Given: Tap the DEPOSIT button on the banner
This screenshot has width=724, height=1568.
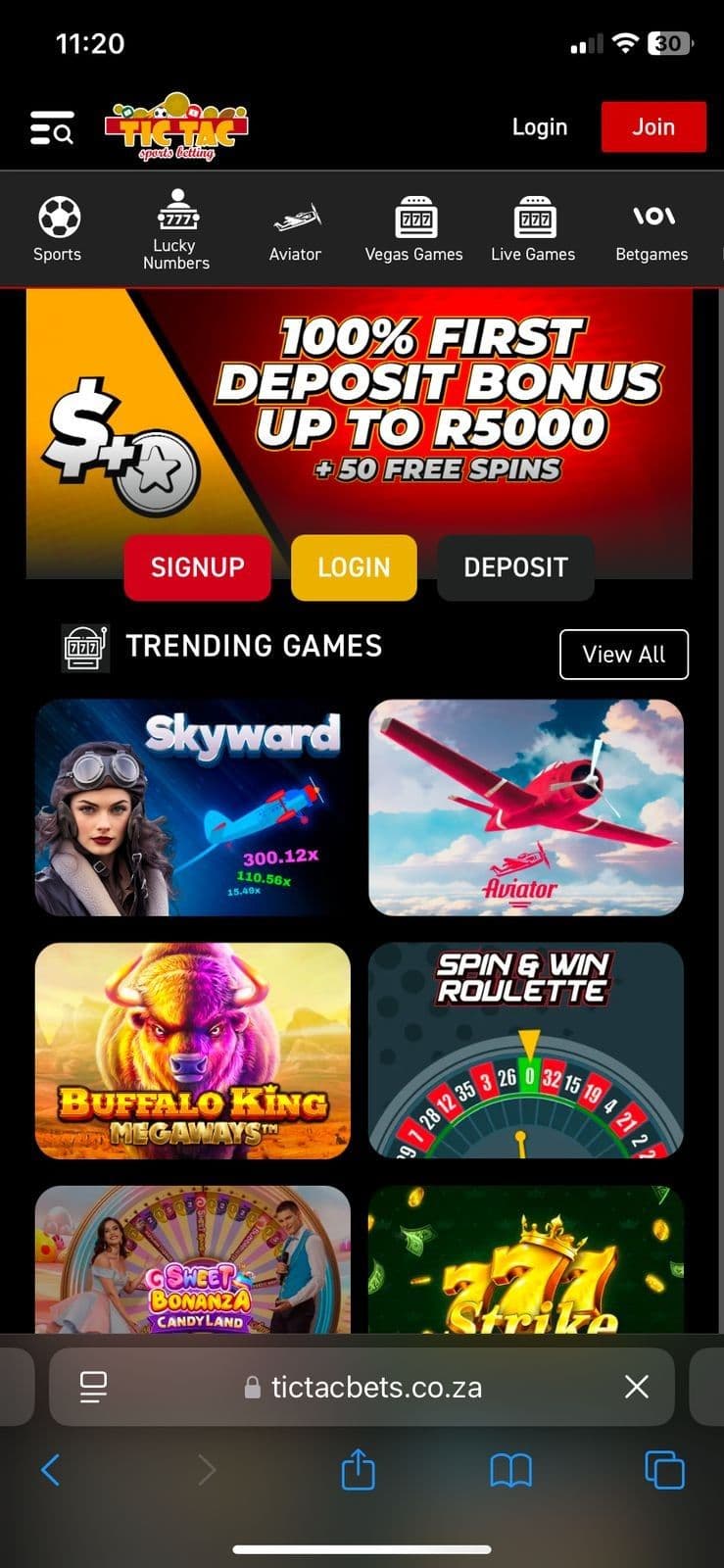Looking at the screenshot, I should click(x=516, y=567).
